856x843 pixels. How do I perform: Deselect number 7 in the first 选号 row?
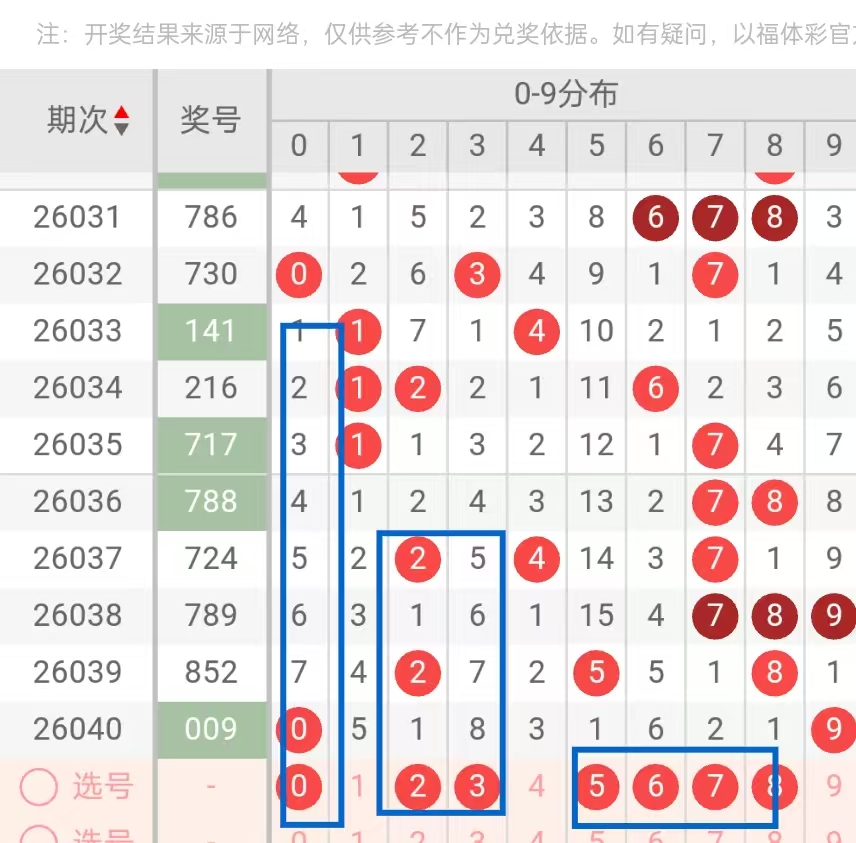(x=715, y=787)
